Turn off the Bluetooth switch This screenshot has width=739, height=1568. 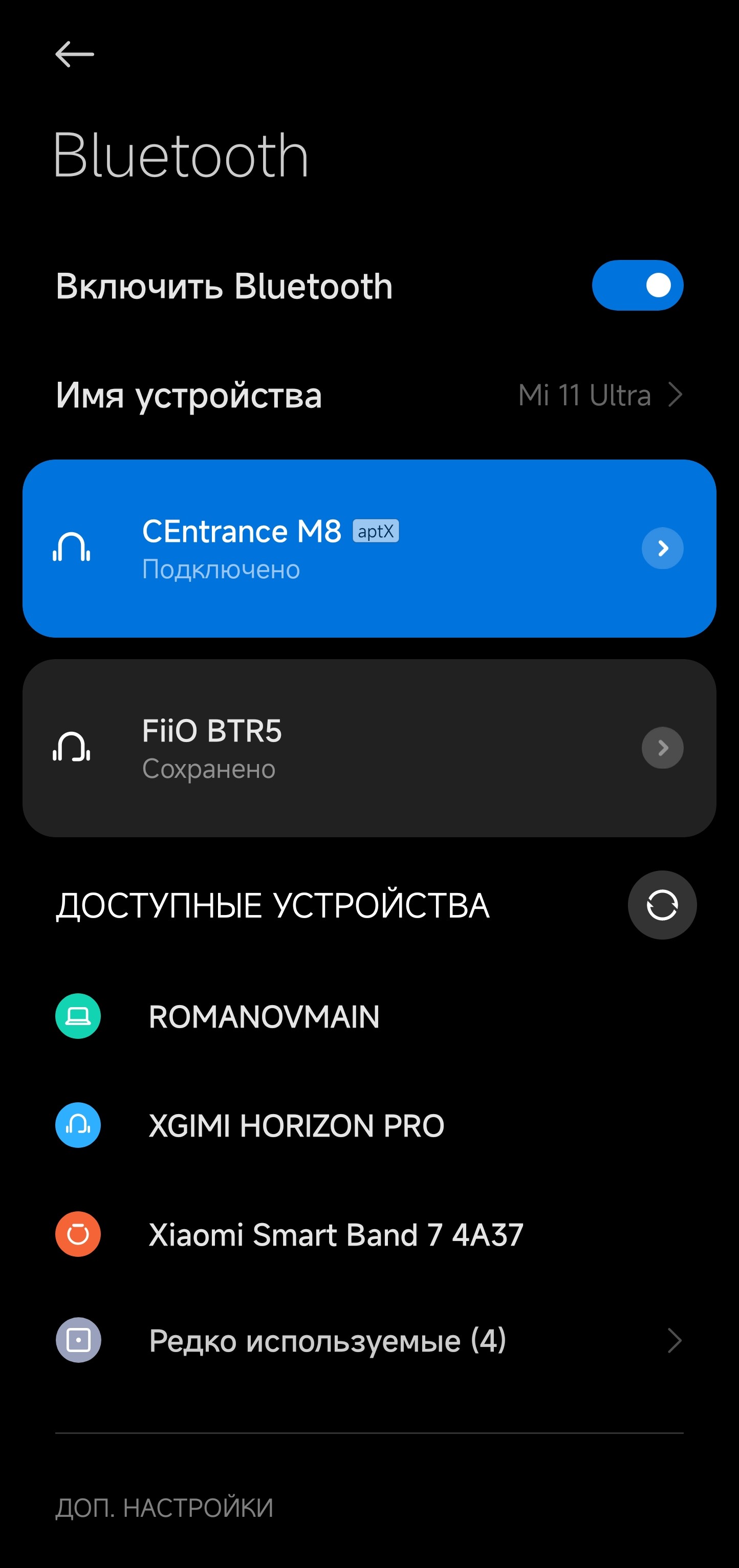click(637, 286)
